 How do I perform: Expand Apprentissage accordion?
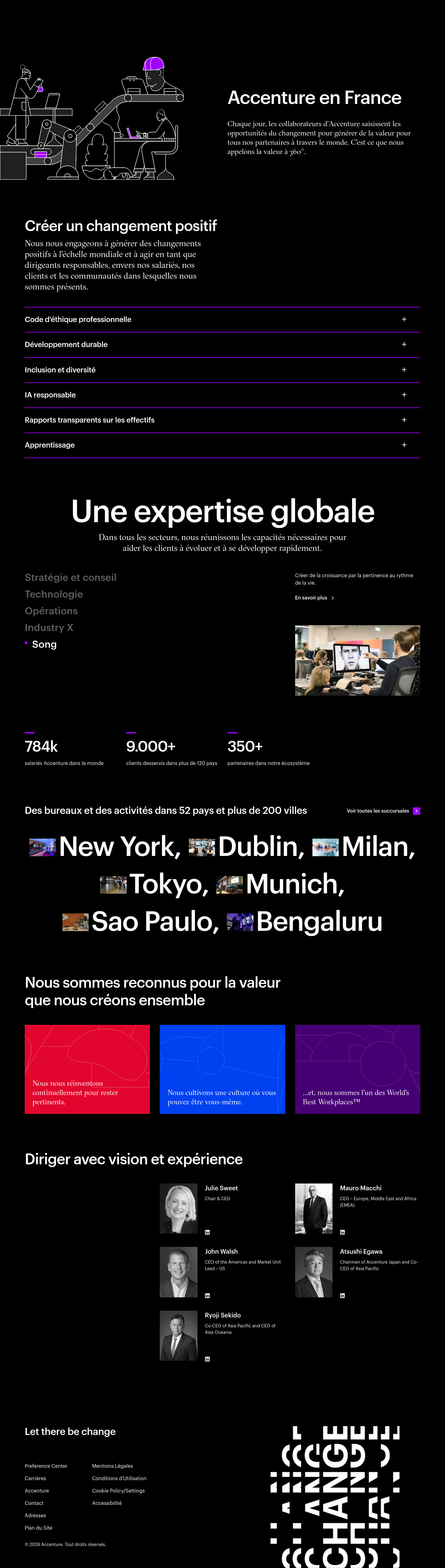tap(222, 445)
